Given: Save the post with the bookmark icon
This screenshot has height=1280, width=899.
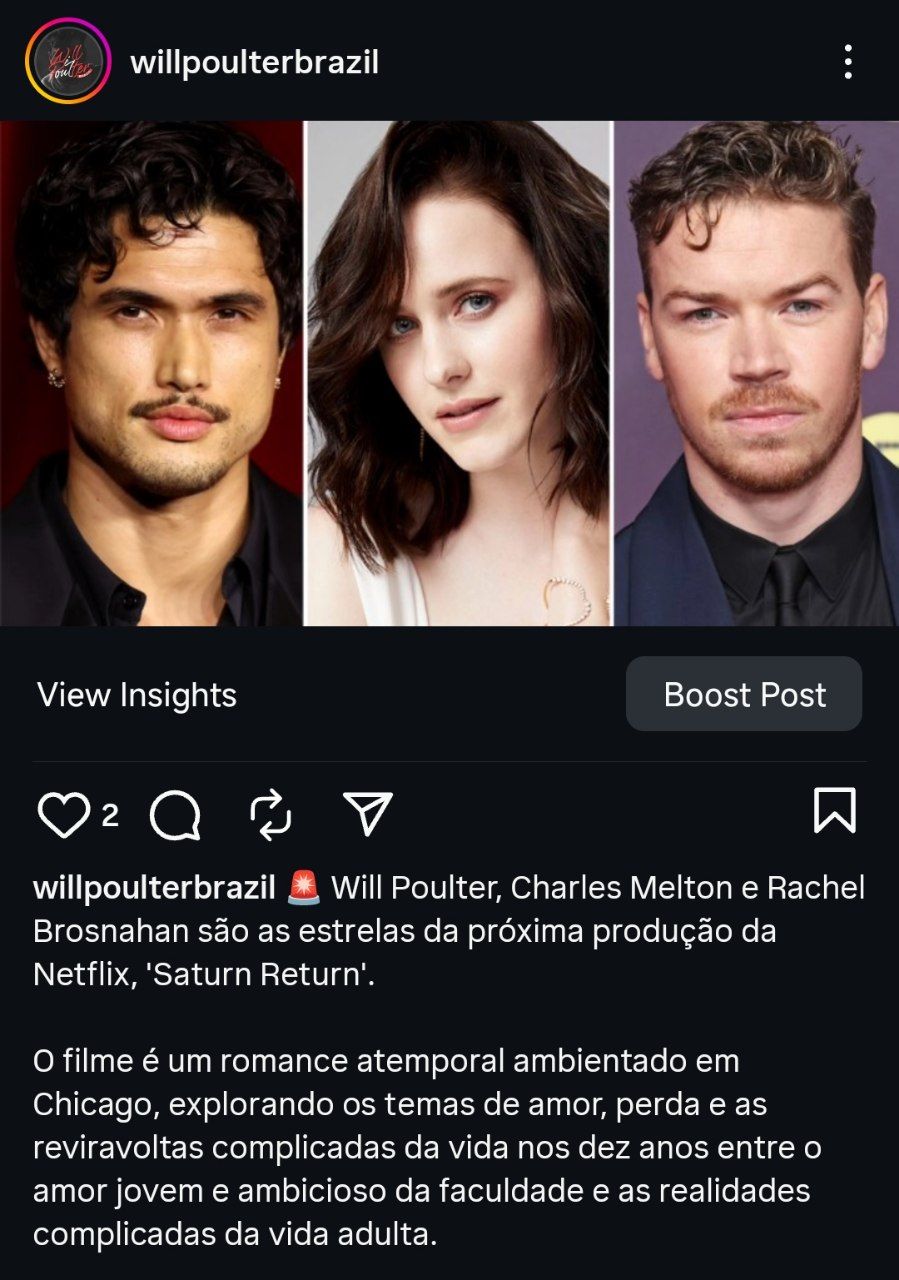Looking at the screenshot, I should pos(834,811).
